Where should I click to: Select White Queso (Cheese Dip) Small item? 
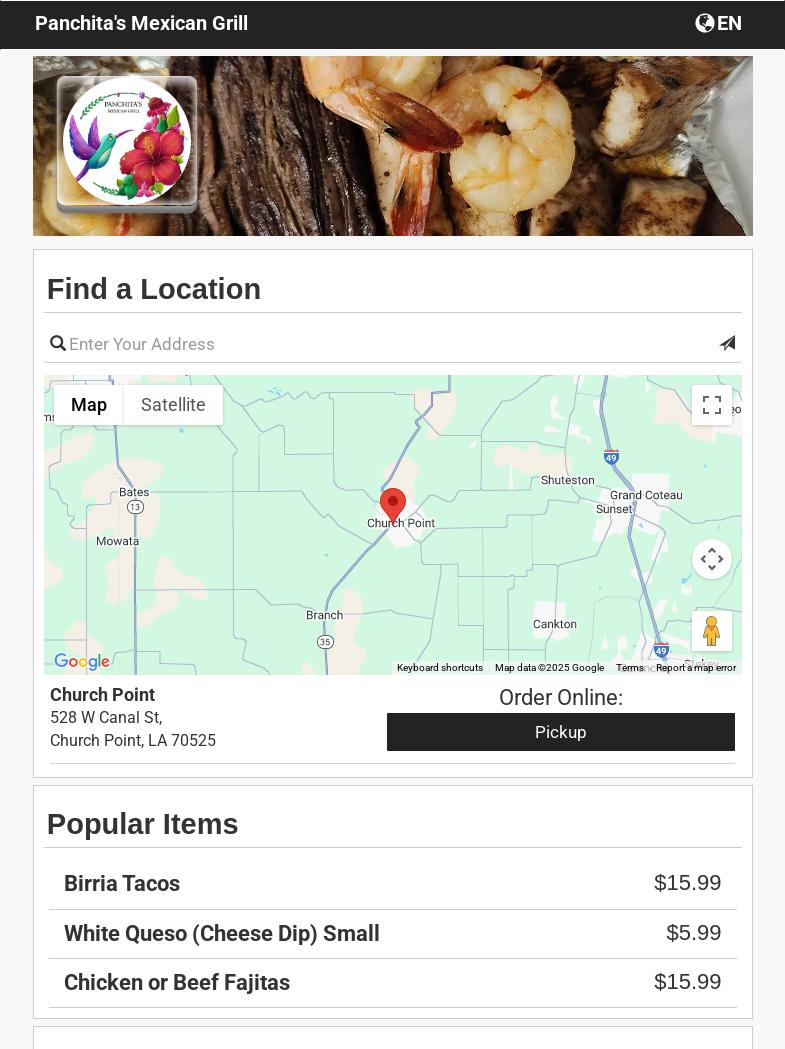[x=221, y=934]
